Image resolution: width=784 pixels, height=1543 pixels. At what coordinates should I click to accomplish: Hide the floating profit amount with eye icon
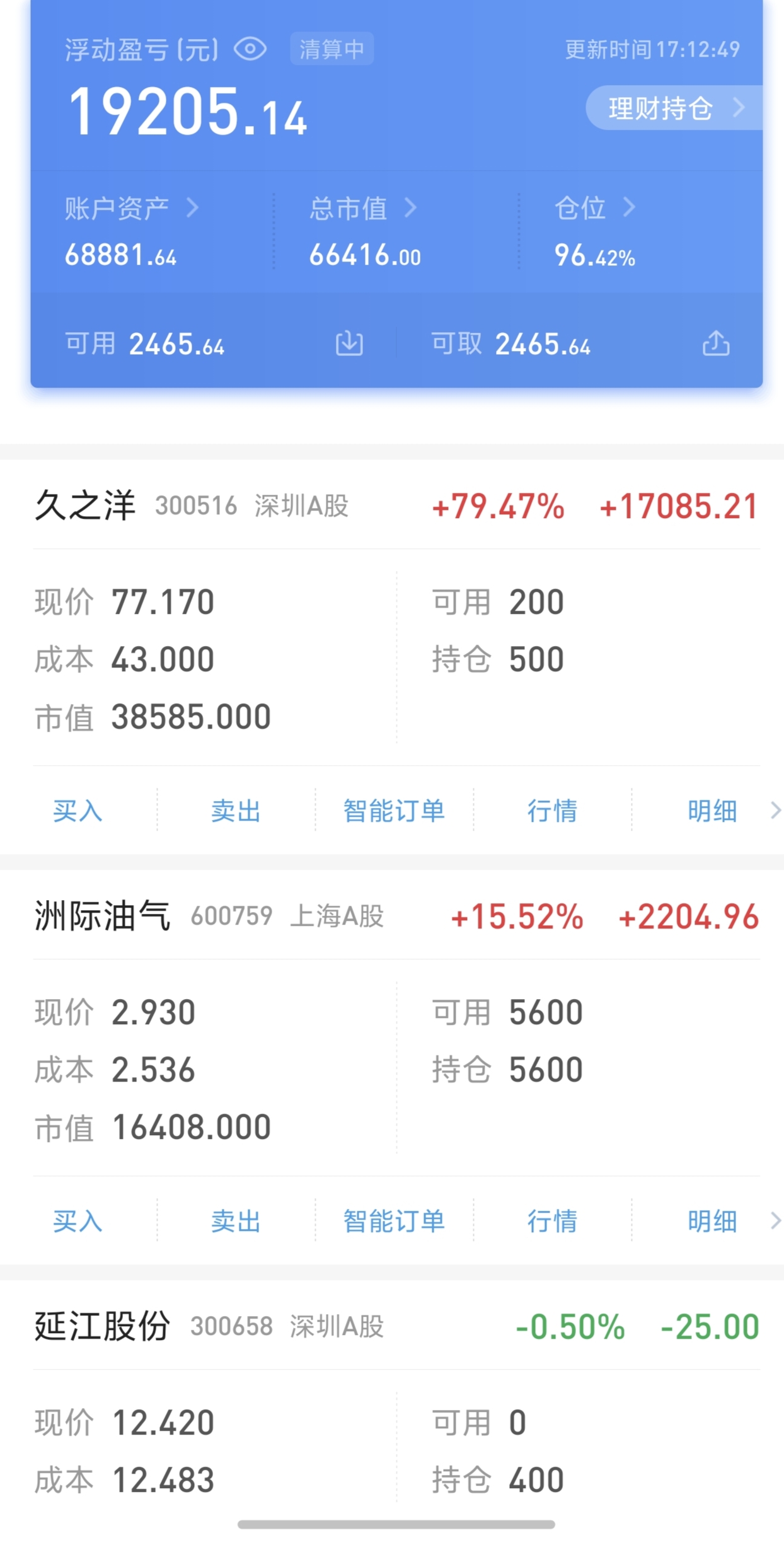[250, 49]
